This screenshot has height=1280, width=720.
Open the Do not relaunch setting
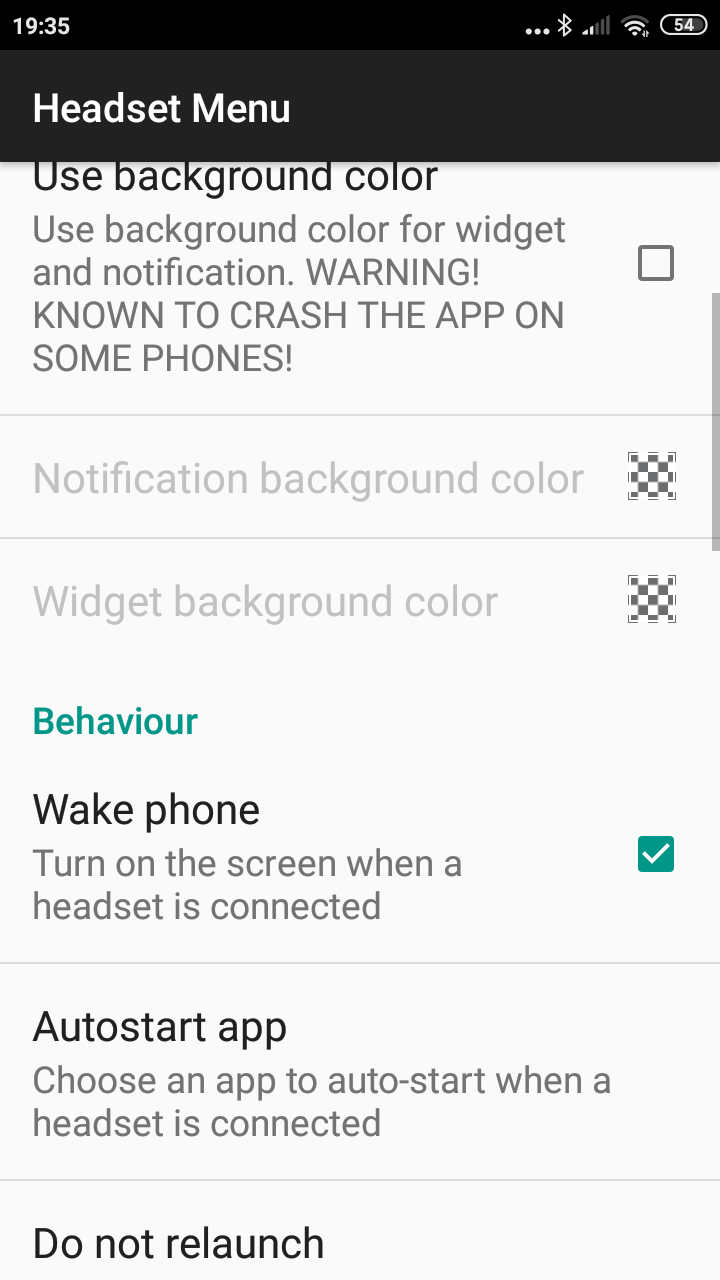click(180, 1244)
